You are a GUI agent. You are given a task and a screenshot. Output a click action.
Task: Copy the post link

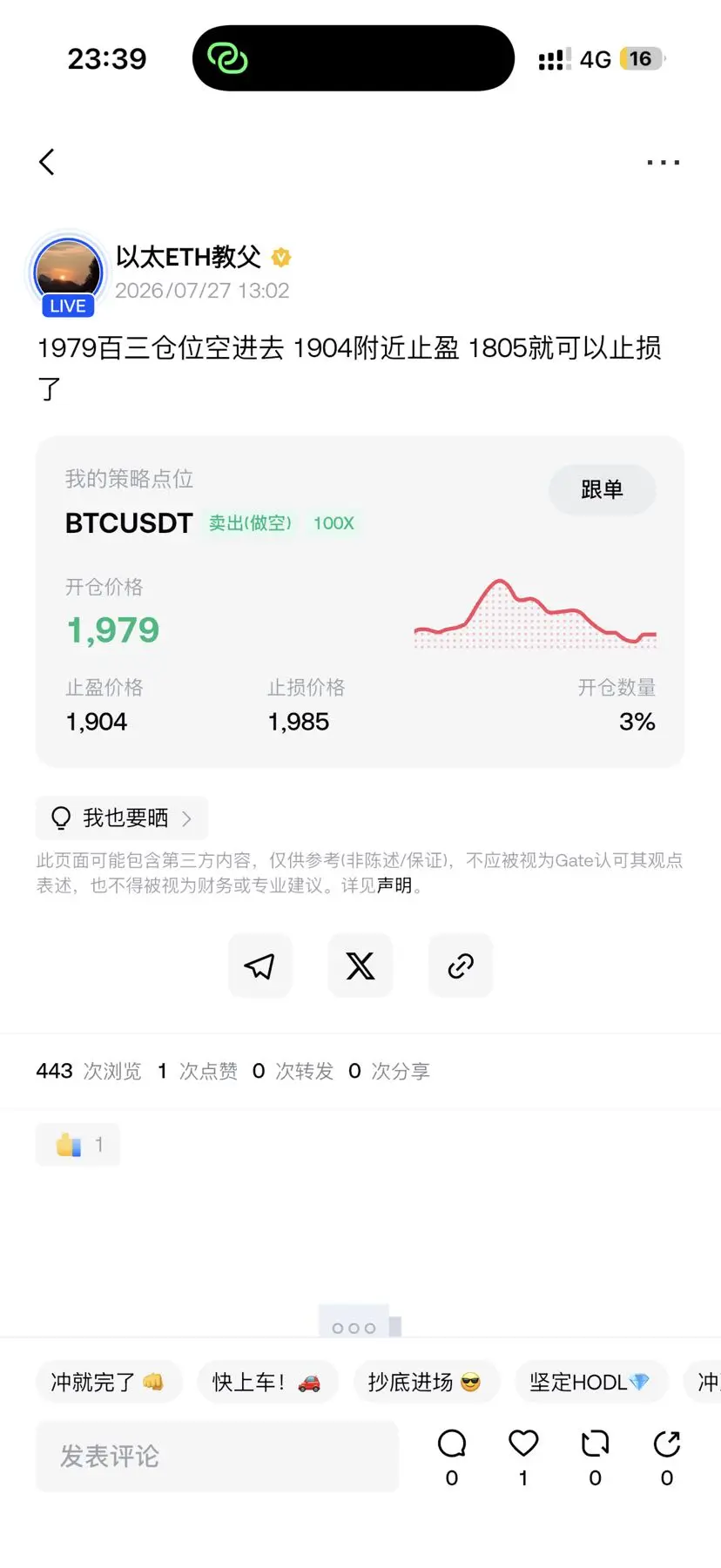click(461, 966)
